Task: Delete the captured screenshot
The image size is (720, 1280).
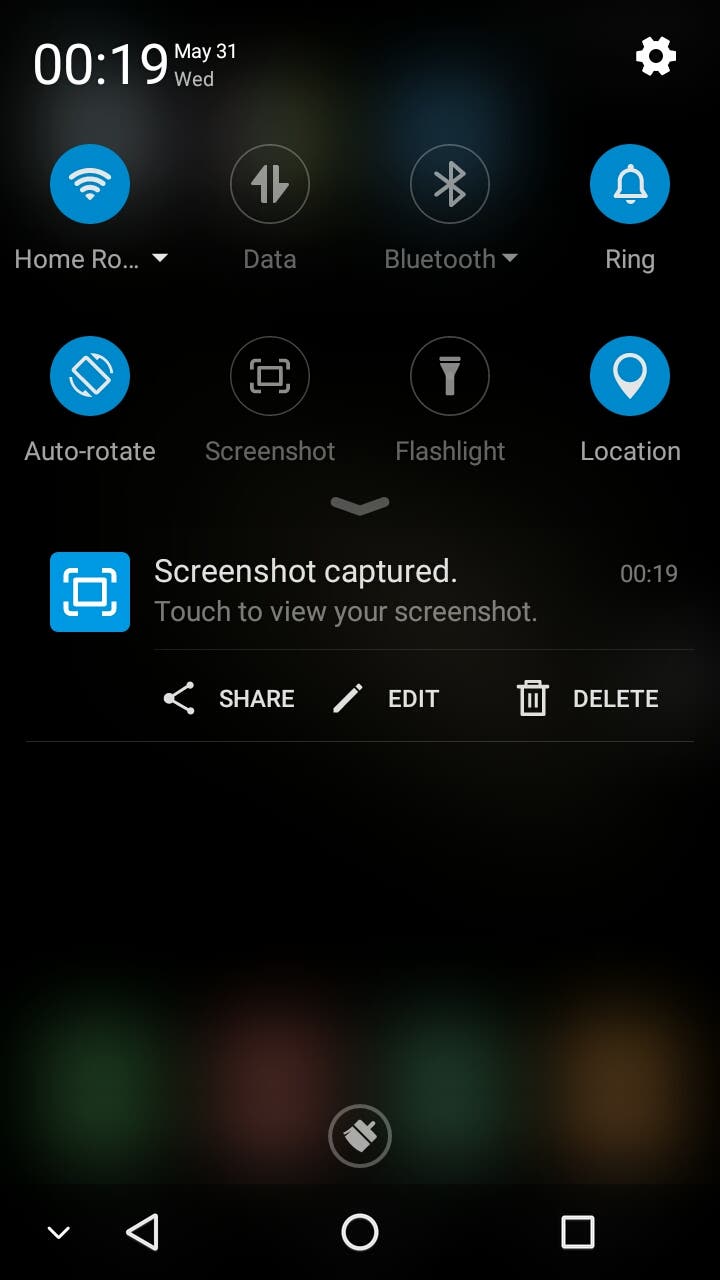Action: click(588, 698)
